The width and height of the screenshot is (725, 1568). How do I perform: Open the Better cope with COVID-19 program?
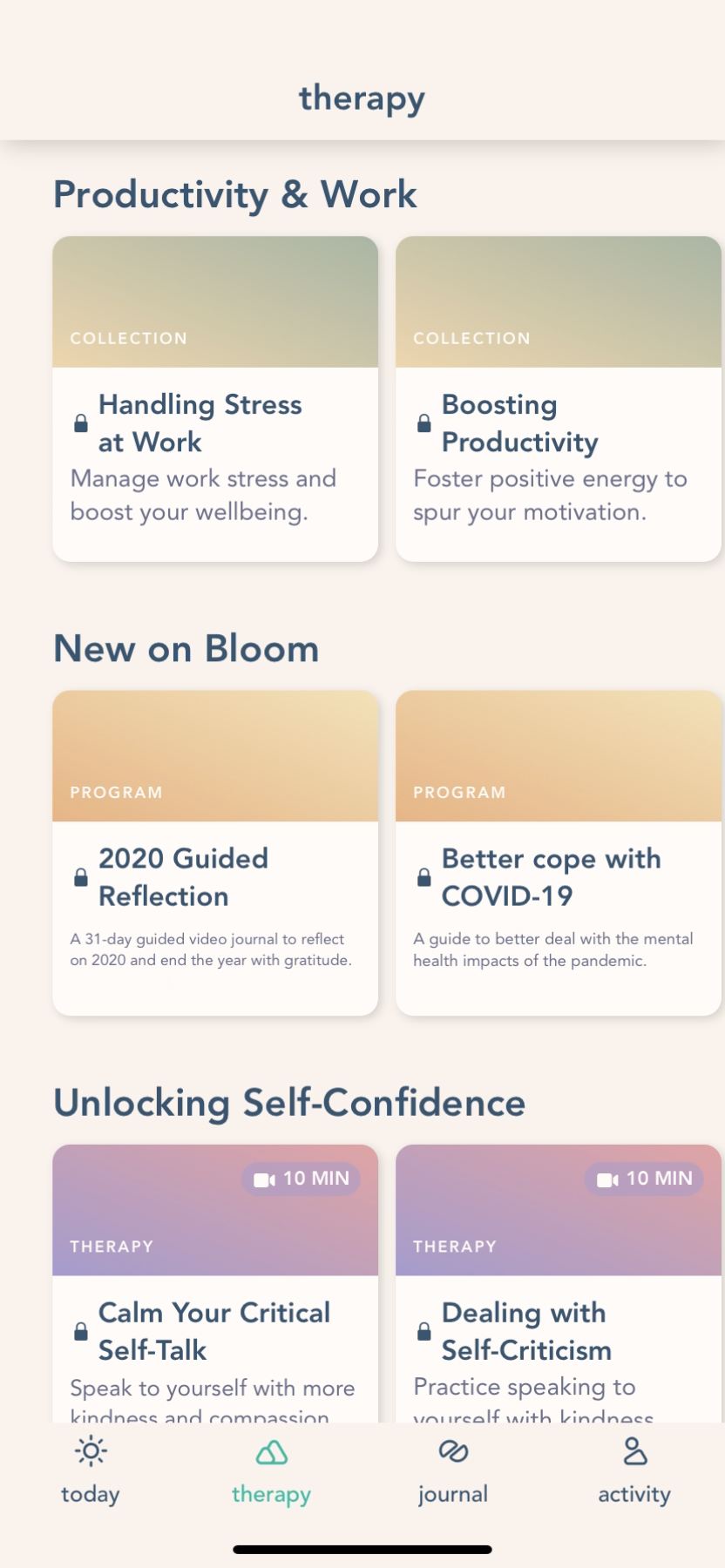click(x=558, y=852)
